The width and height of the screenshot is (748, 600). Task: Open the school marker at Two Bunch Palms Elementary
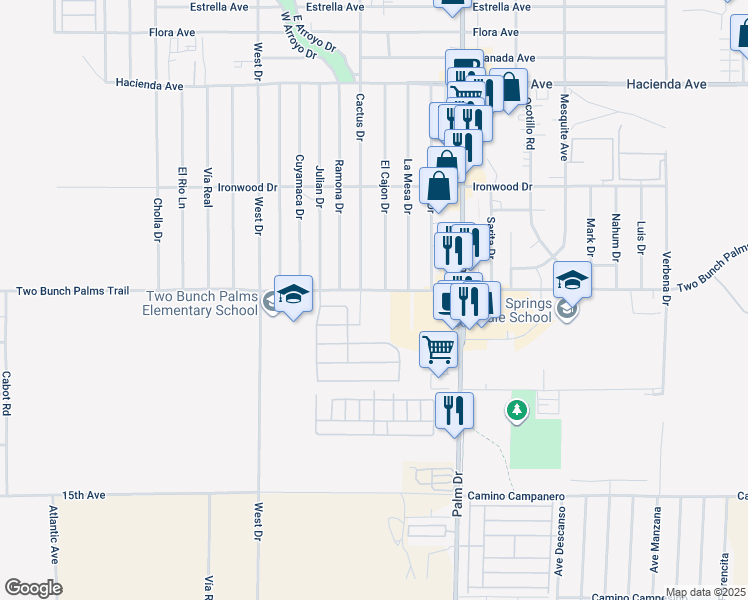click(x=293, y=295)
